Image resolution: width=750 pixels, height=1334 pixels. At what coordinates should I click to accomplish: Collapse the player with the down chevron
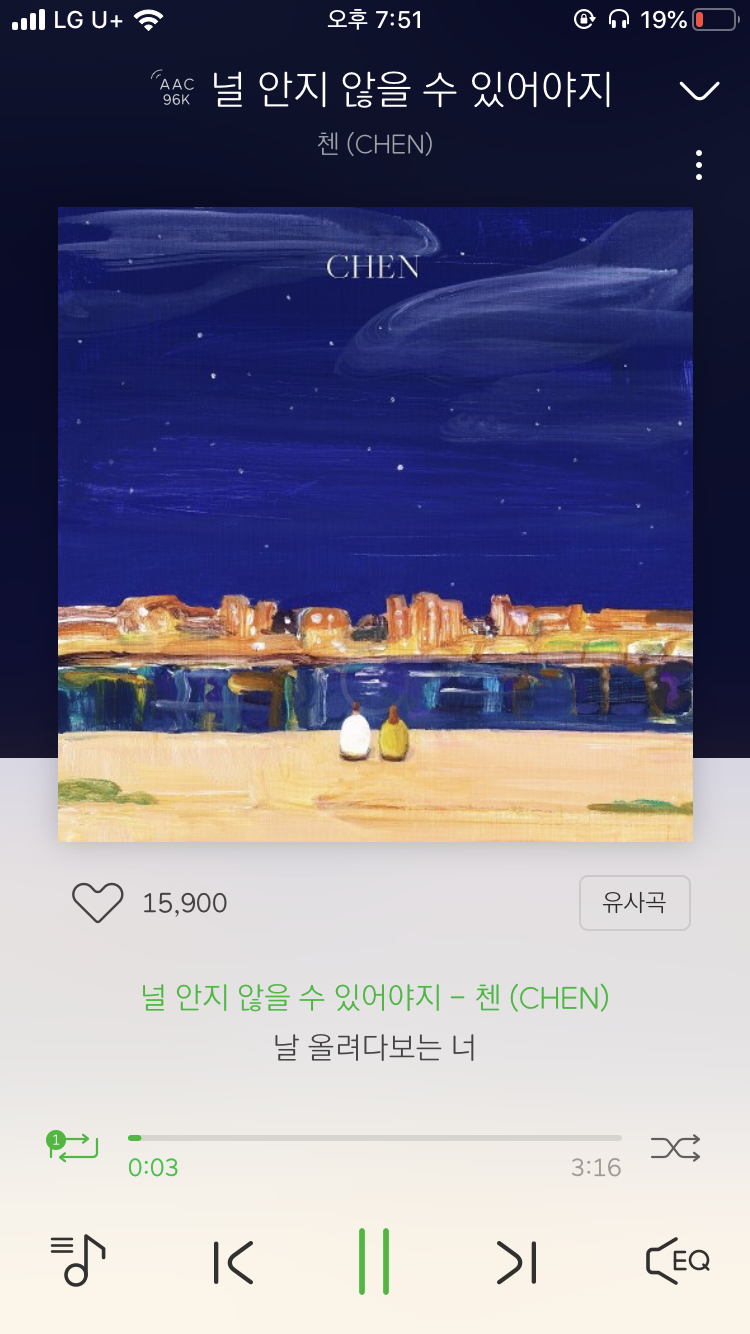(x=698, y=90)
